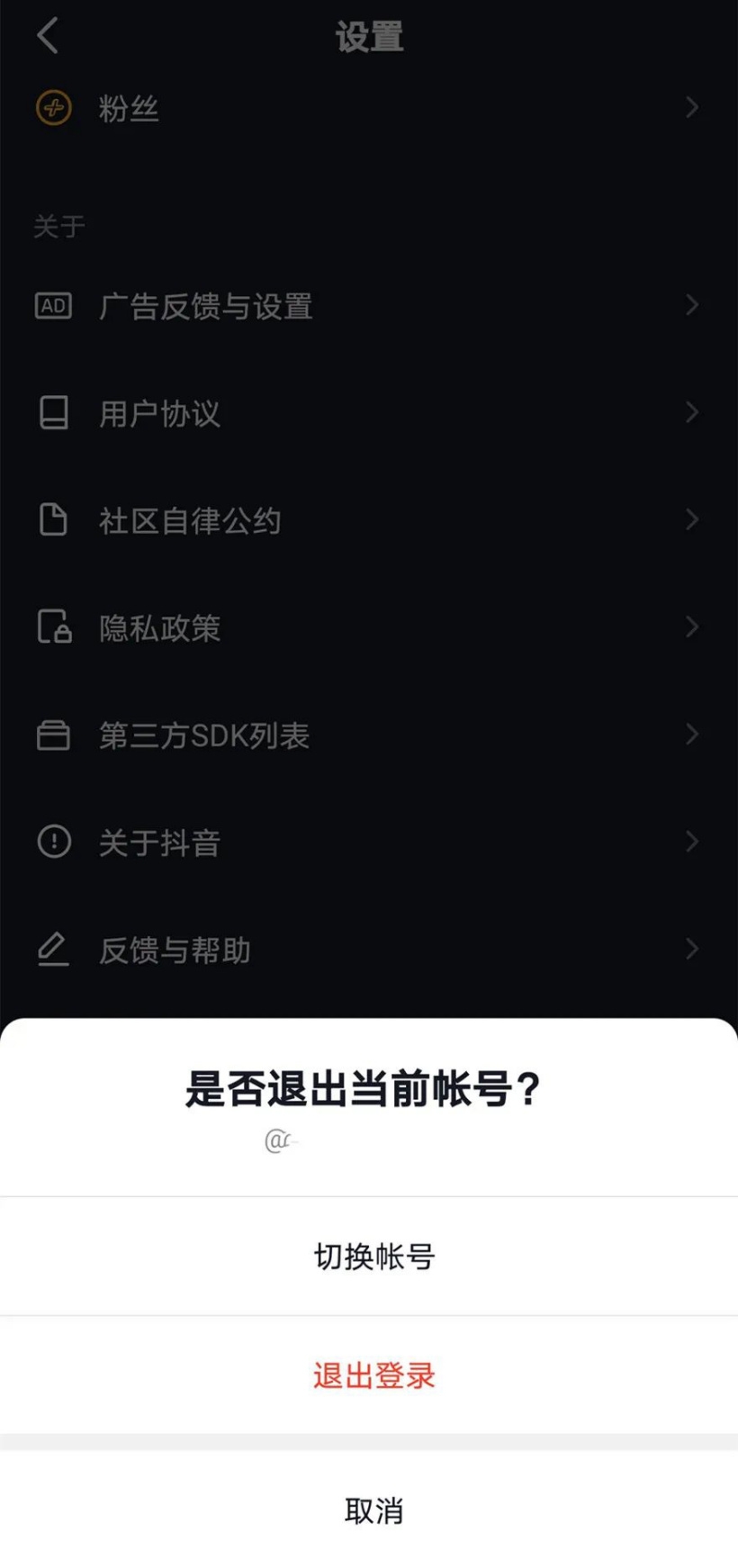Viewport: 738px width, 1568px height.
Task: Open 广告反馈与设置
Action: pos(369,306)
